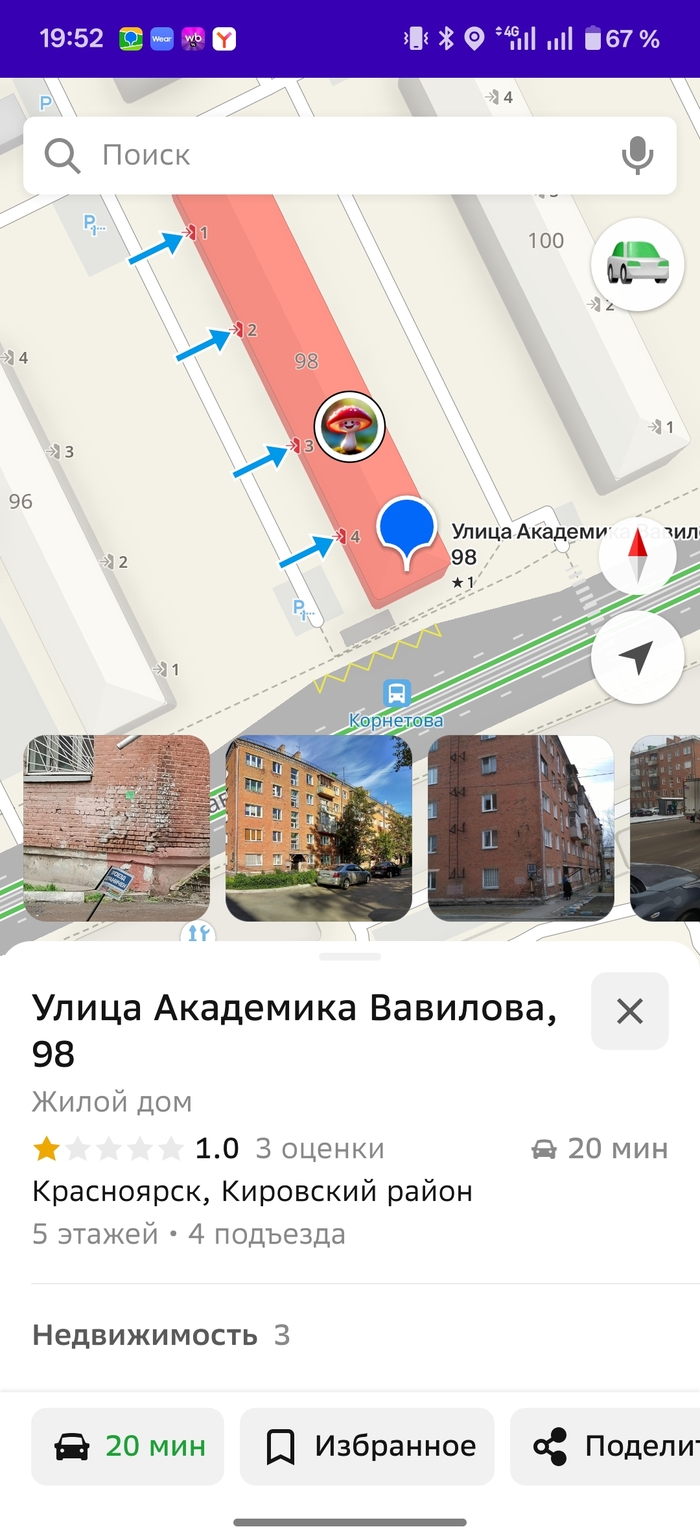Screen dimensions: 700x1540
Task: Tap the Поиск search field
Action: [x=340, y=155]
